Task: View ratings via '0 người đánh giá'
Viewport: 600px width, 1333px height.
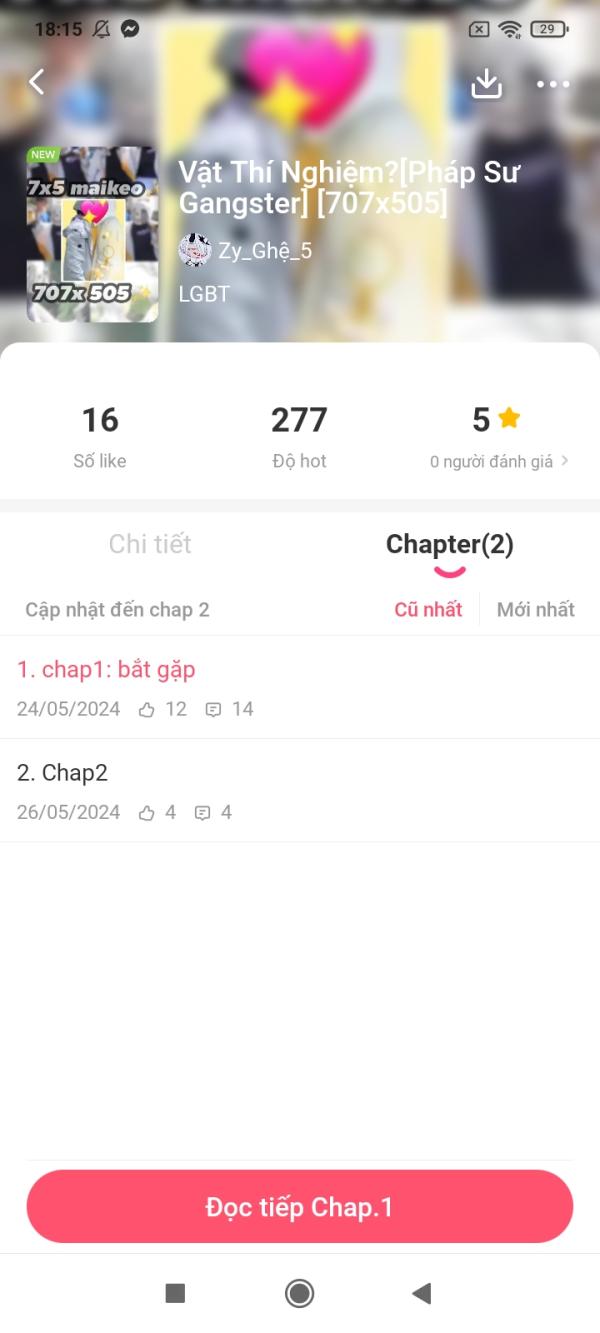Action: [x=499, y=461]
